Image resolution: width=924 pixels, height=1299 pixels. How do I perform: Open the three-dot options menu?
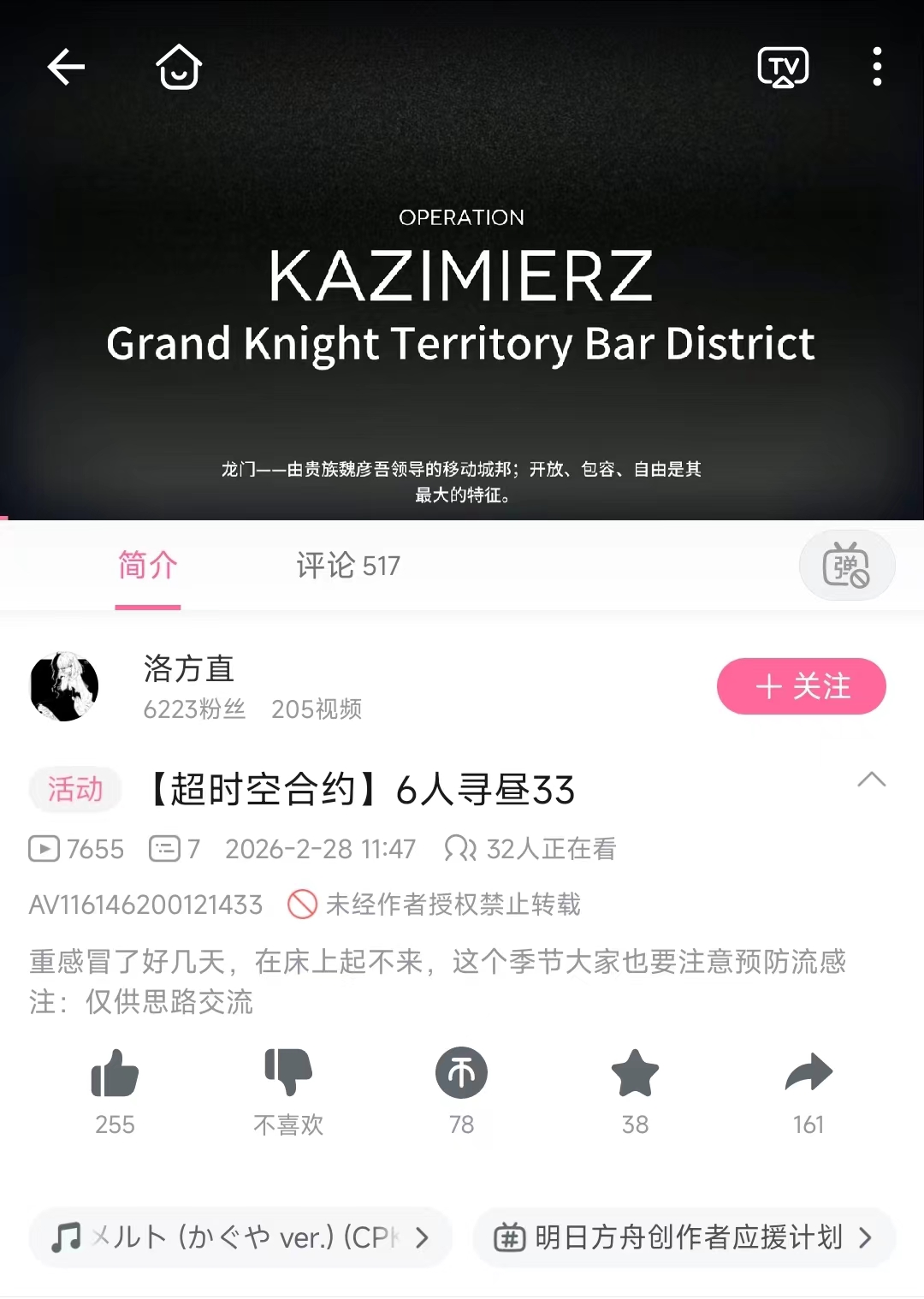tap(875, 67)
